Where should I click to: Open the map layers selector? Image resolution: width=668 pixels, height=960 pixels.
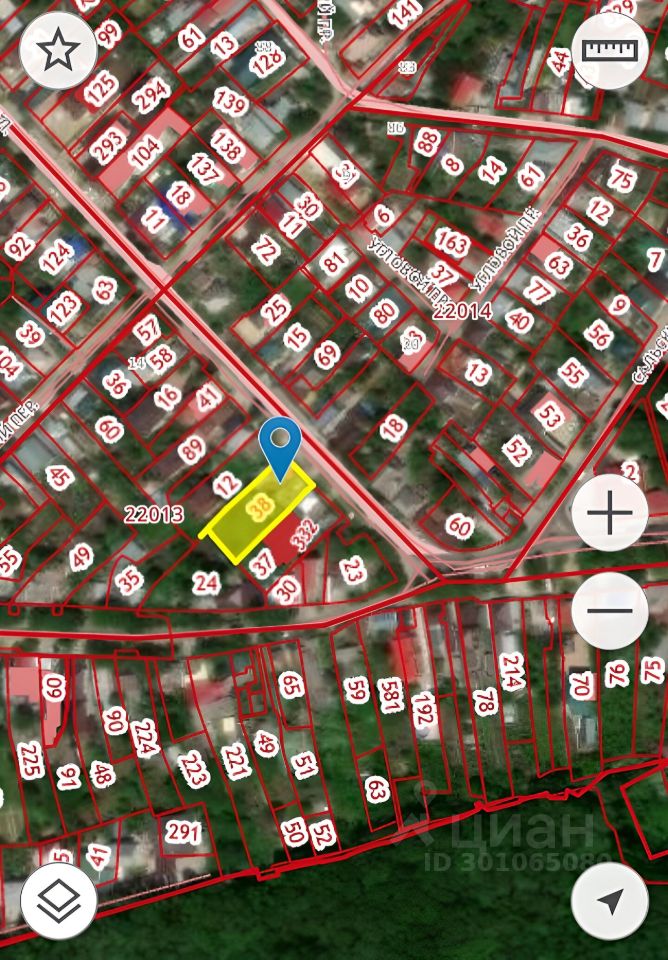[x=58, y=900]
